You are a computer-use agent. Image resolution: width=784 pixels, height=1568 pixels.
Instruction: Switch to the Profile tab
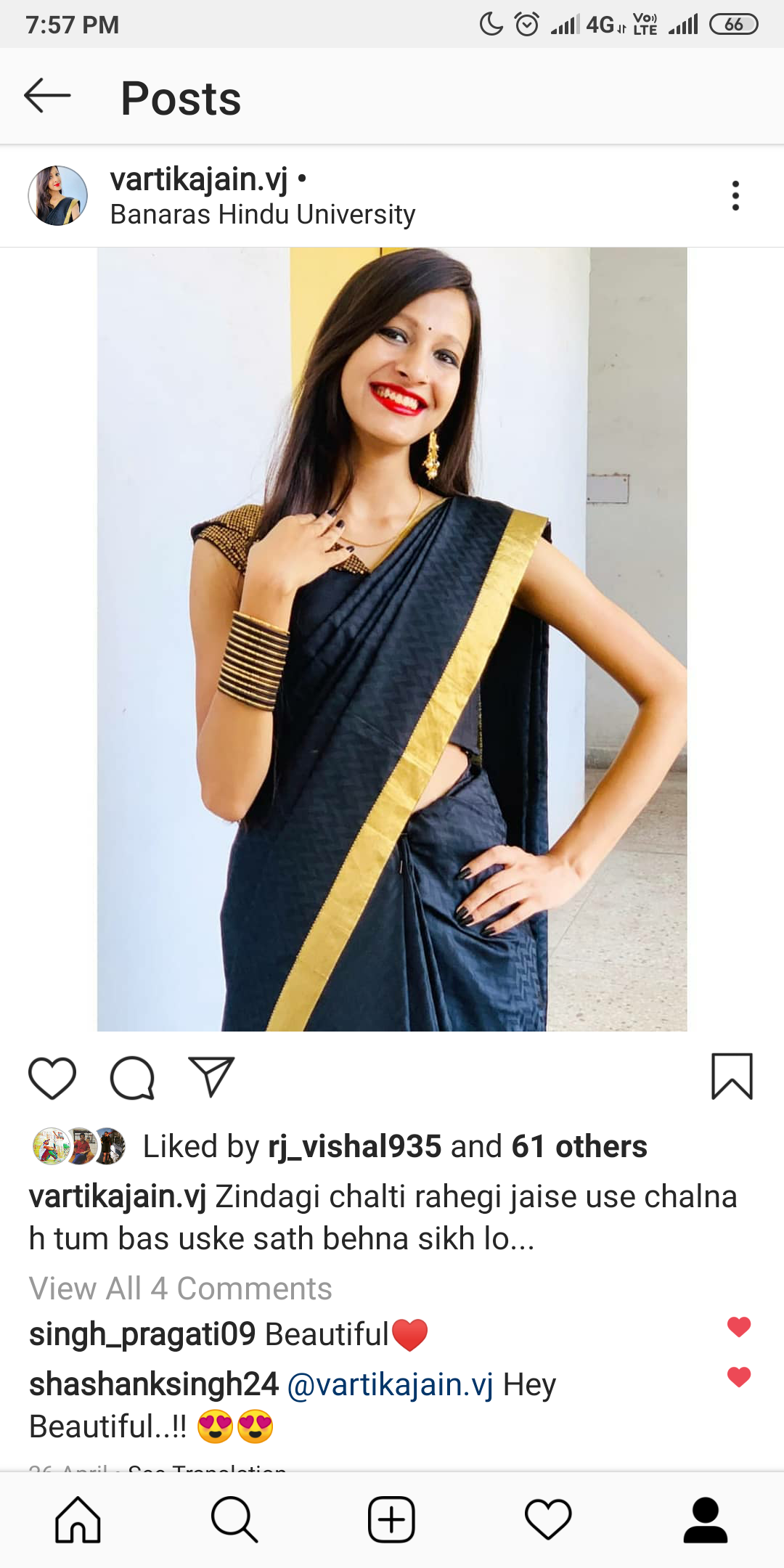point(705,1519)
